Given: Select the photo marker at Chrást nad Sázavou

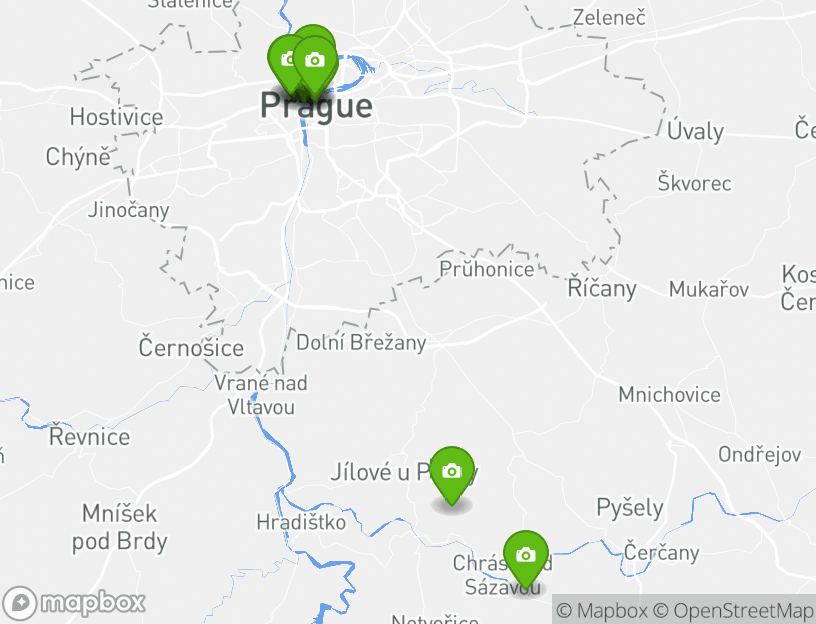Looking at the screenshot, I should click(525, 556).
